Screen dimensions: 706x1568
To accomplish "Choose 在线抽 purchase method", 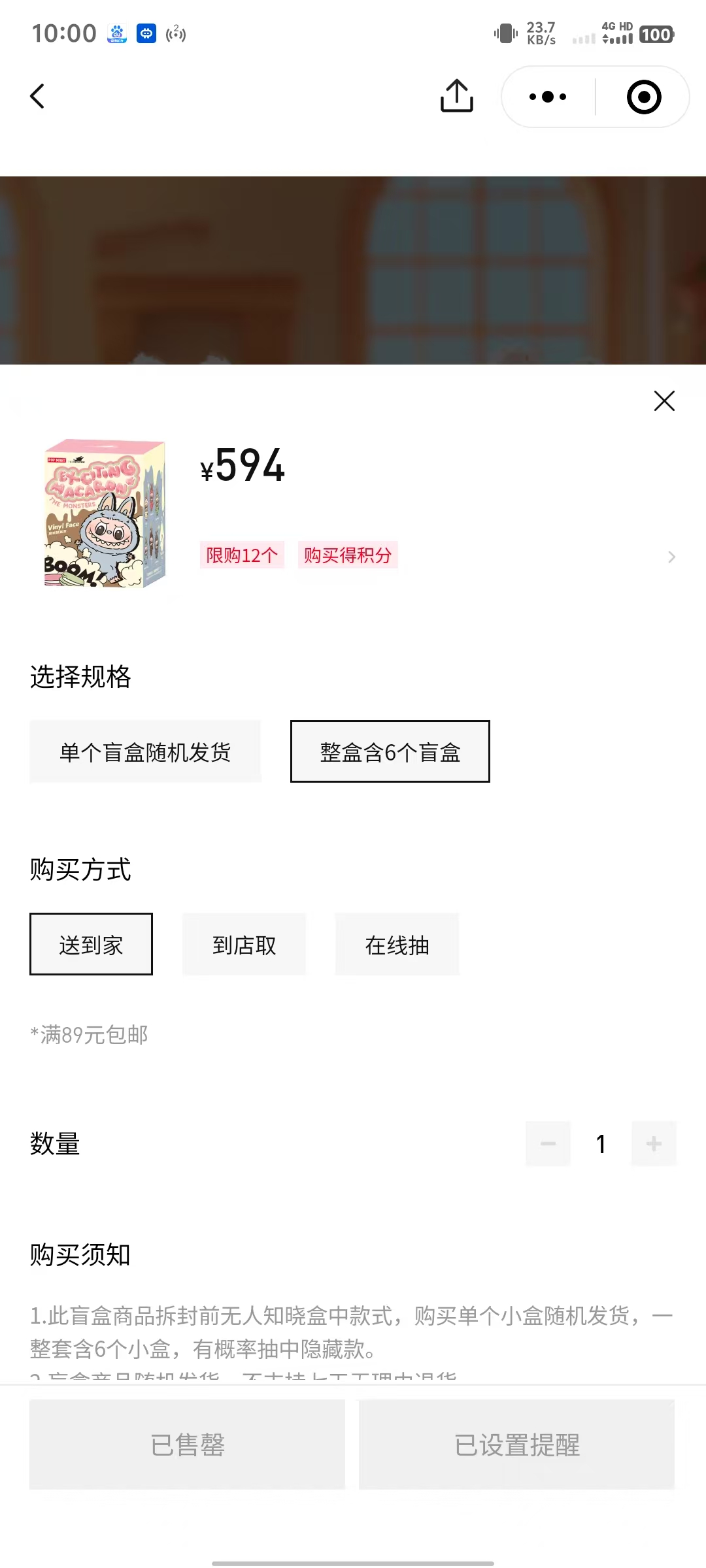I will tap(397, 944).
